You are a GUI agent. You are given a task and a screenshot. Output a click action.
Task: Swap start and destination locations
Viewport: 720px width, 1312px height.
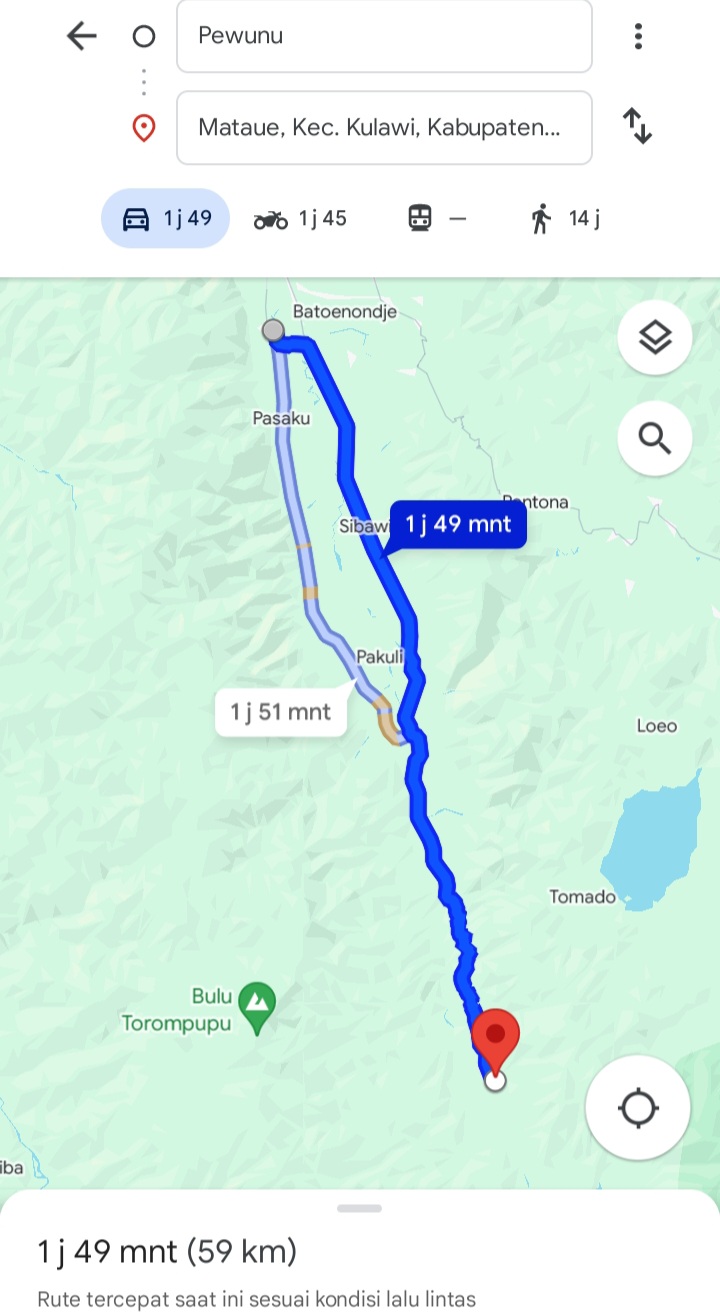(637, 126)
